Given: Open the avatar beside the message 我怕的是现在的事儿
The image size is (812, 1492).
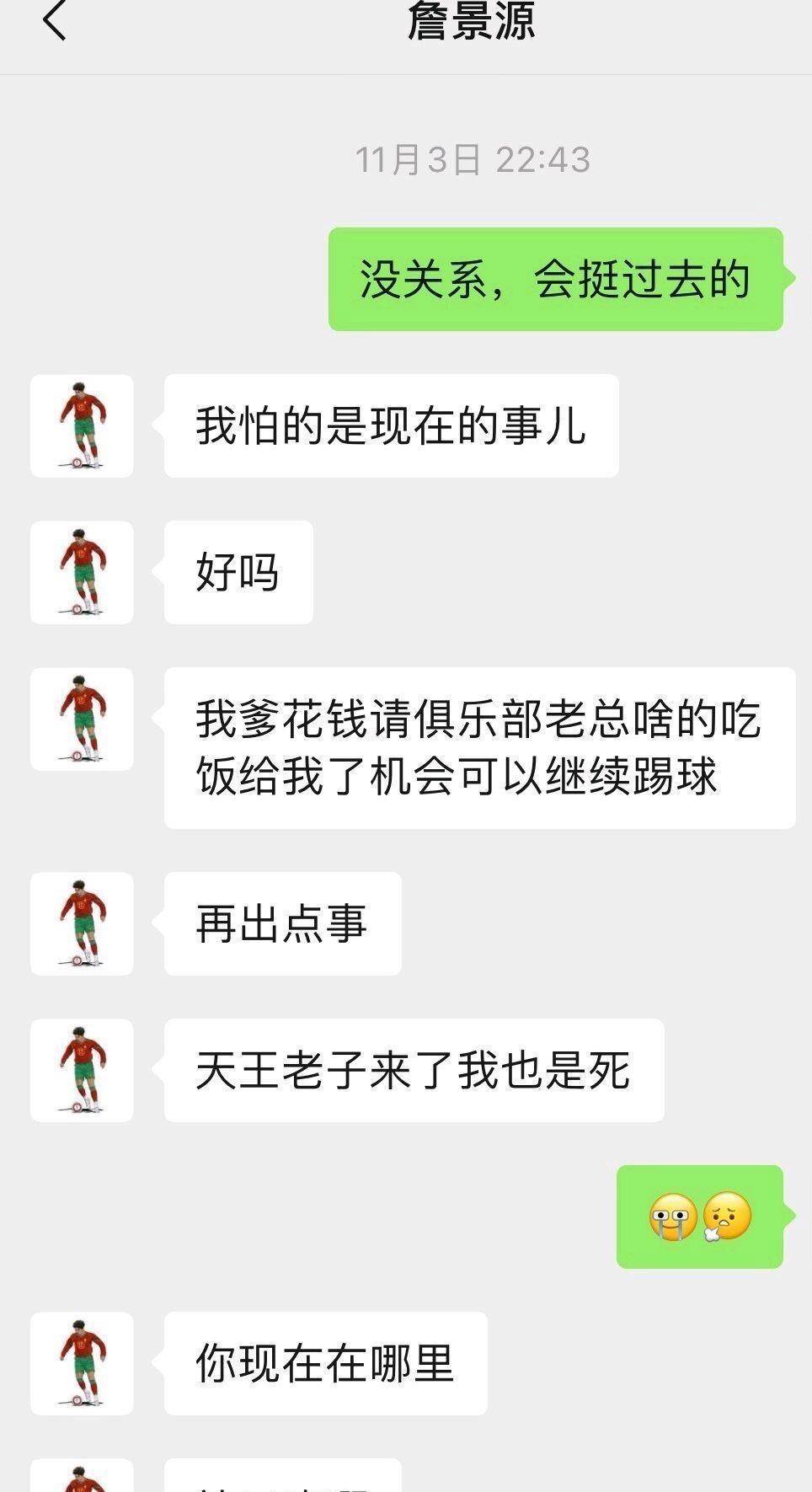Looking at the screenshot, I should coord(82,426).
